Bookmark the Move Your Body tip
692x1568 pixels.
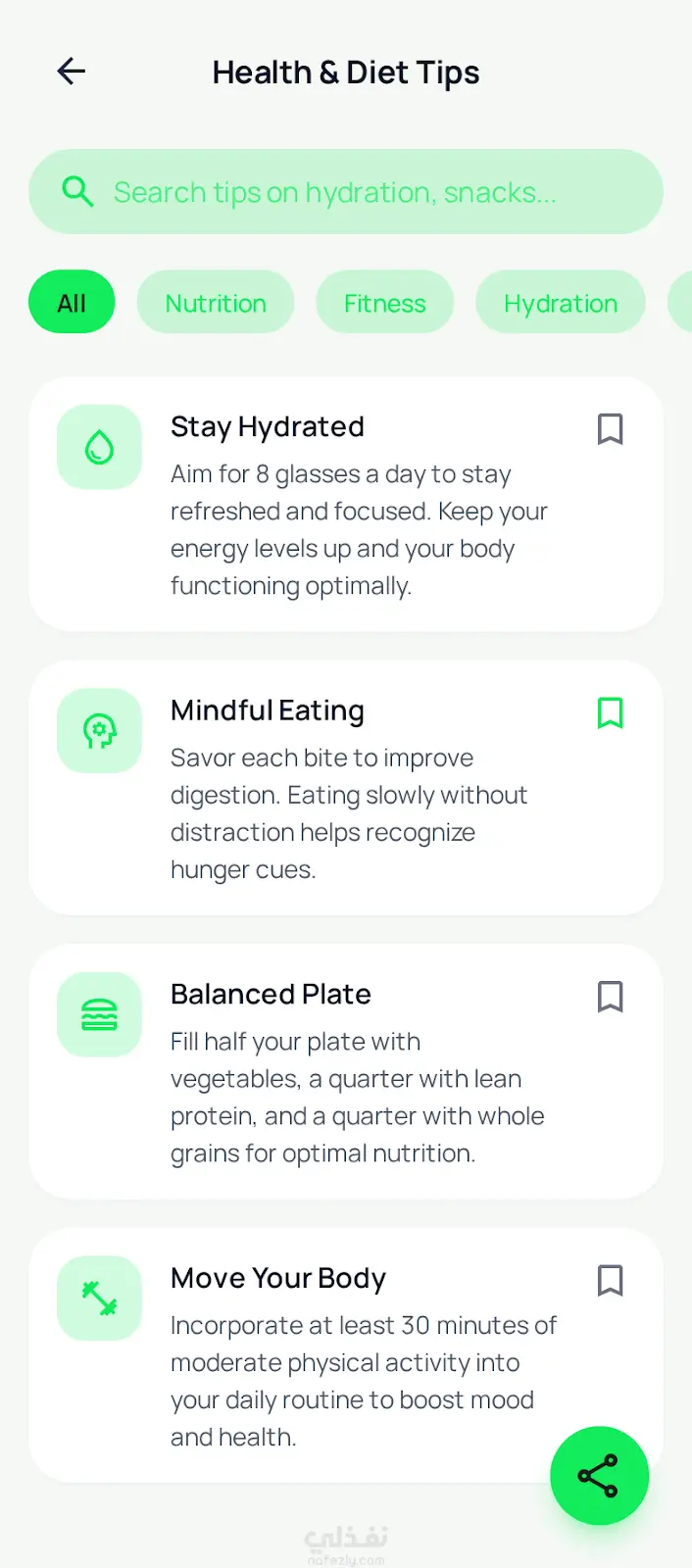(610, 1281)
